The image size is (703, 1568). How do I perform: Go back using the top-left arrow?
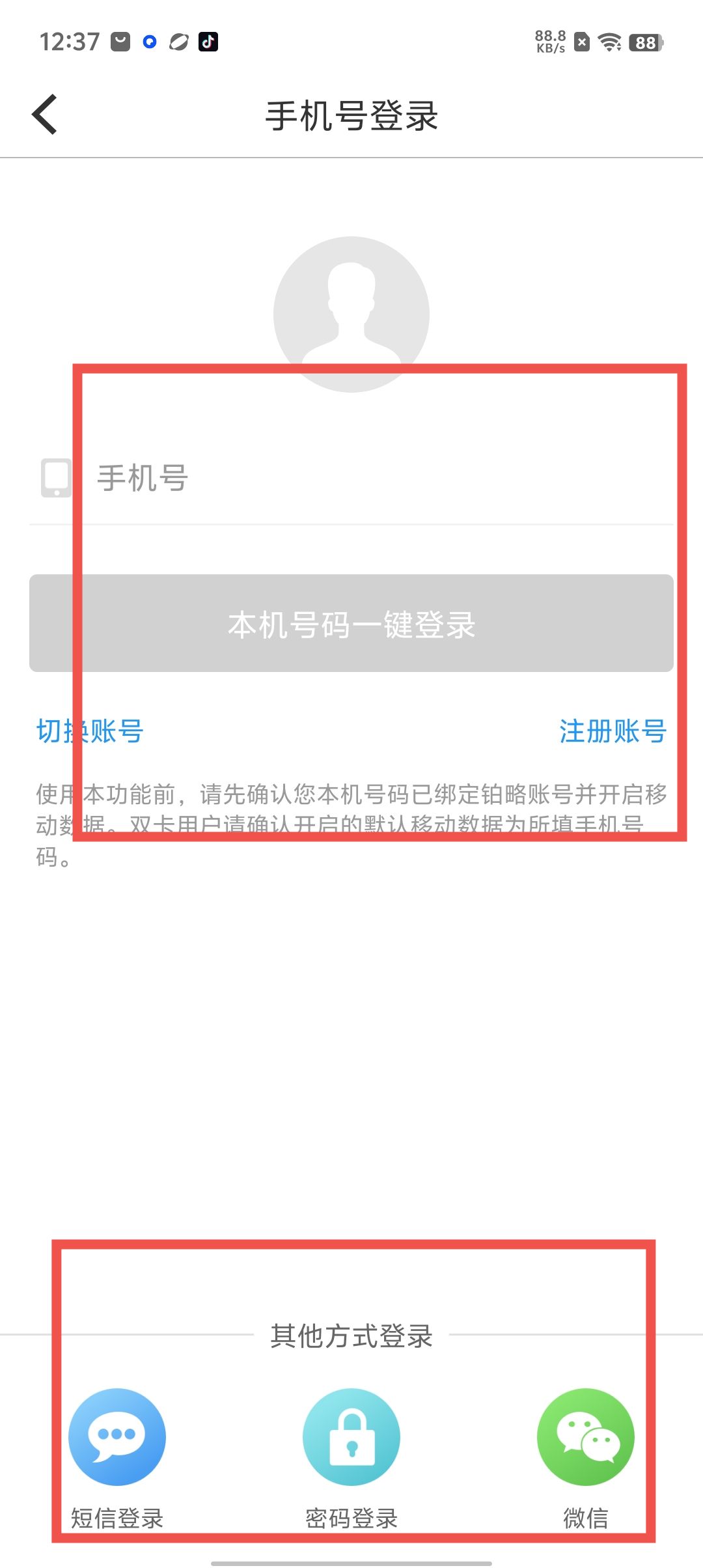tap(45, 115)
